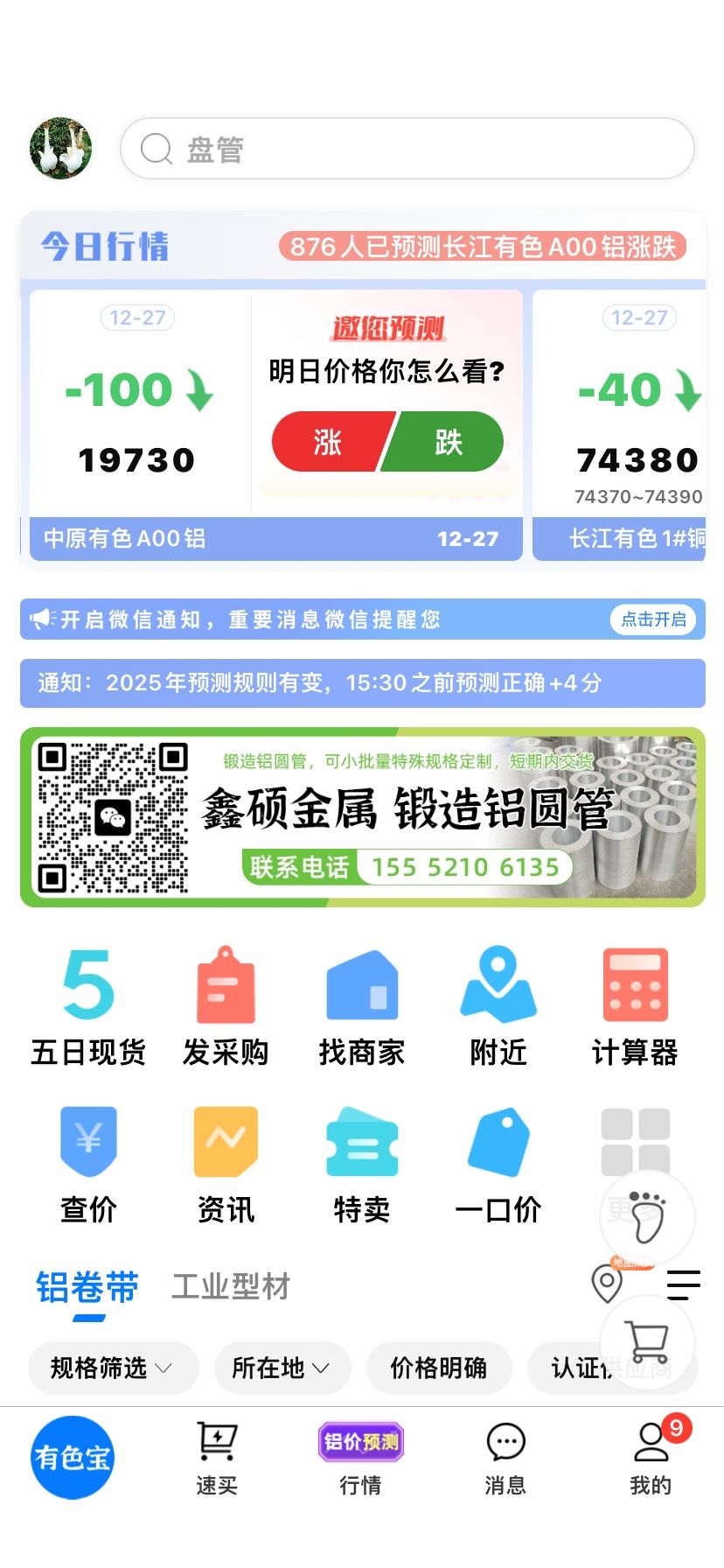Tap 点击开启 to enable WeChat notifications

pos(653,619)
